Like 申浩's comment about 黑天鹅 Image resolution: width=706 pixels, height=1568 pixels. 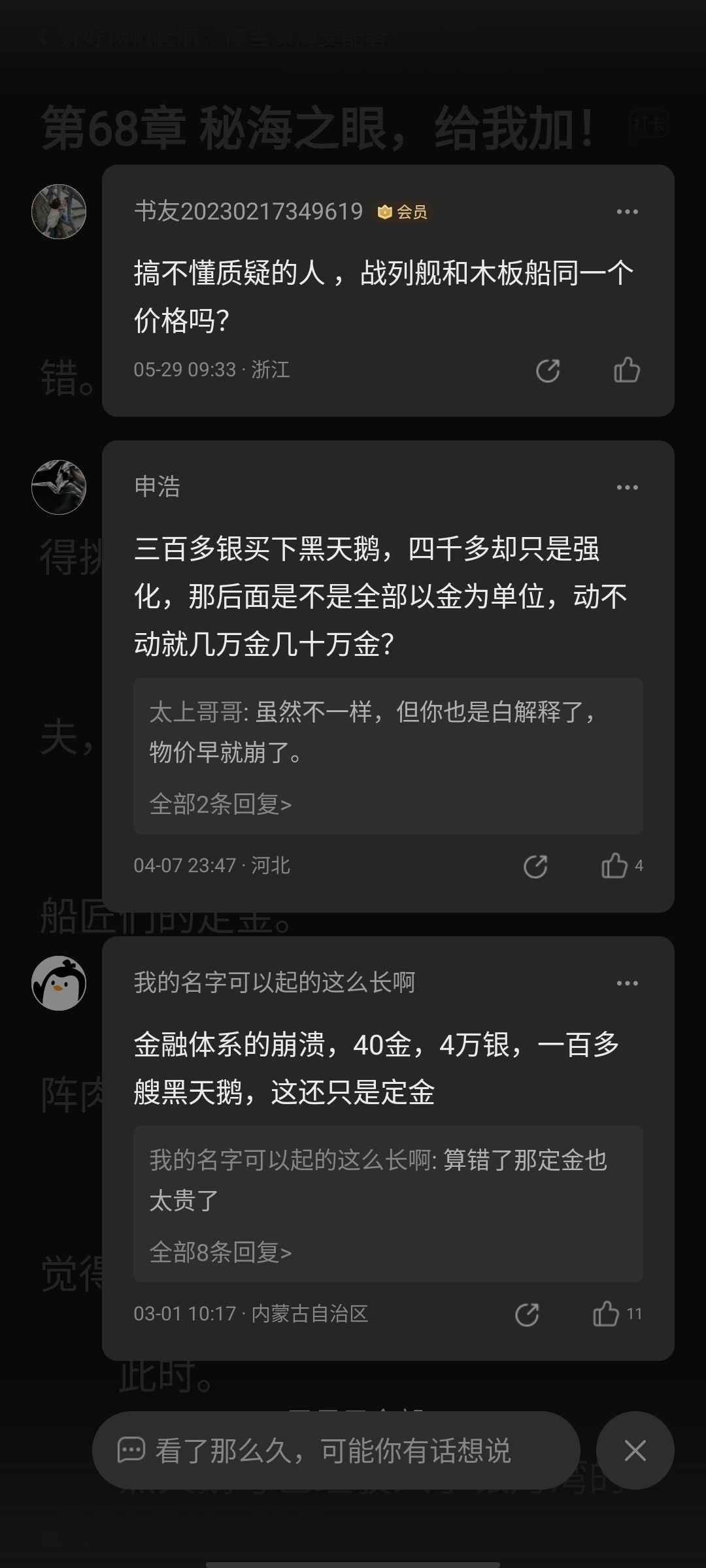point(614,866)
